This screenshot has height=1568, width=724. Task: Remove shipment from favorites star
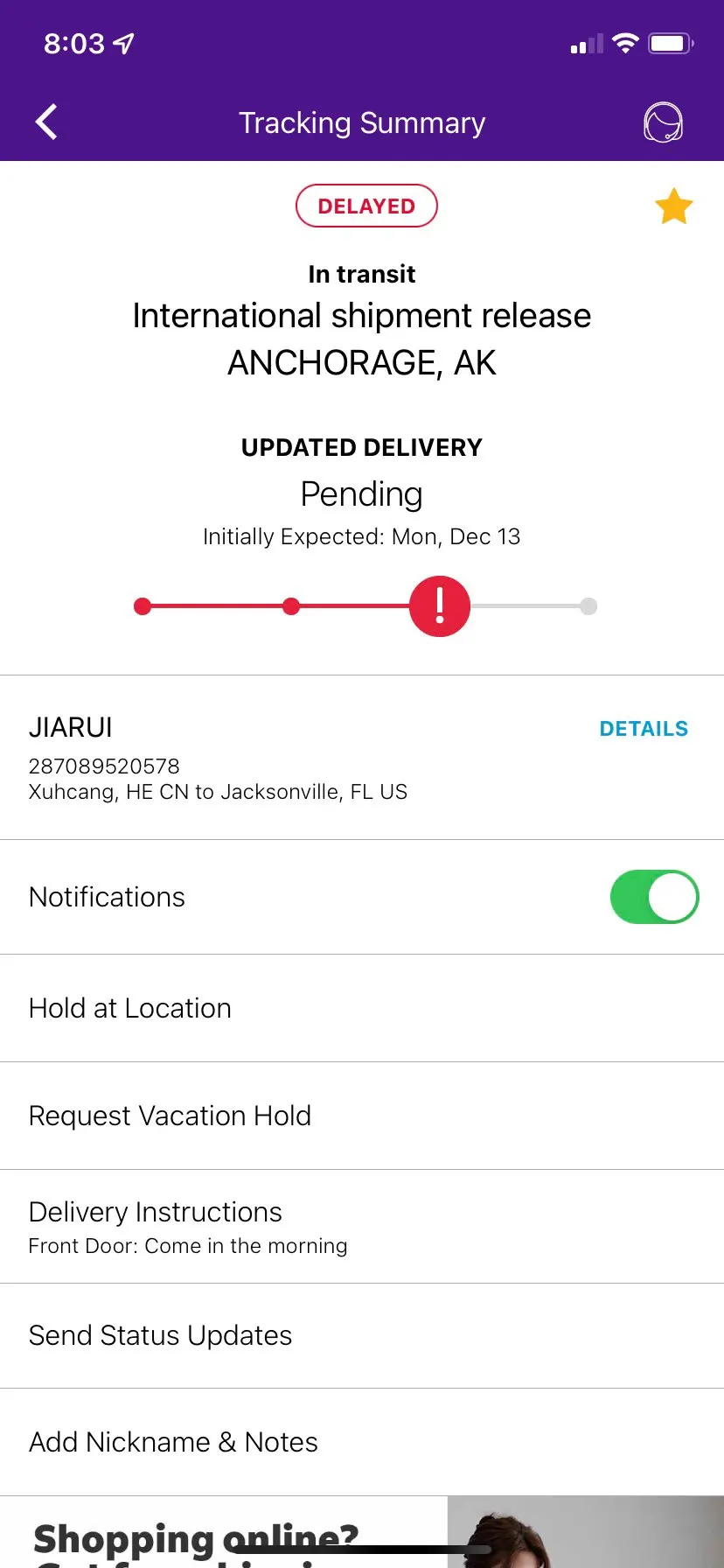(x=673, y=206)
